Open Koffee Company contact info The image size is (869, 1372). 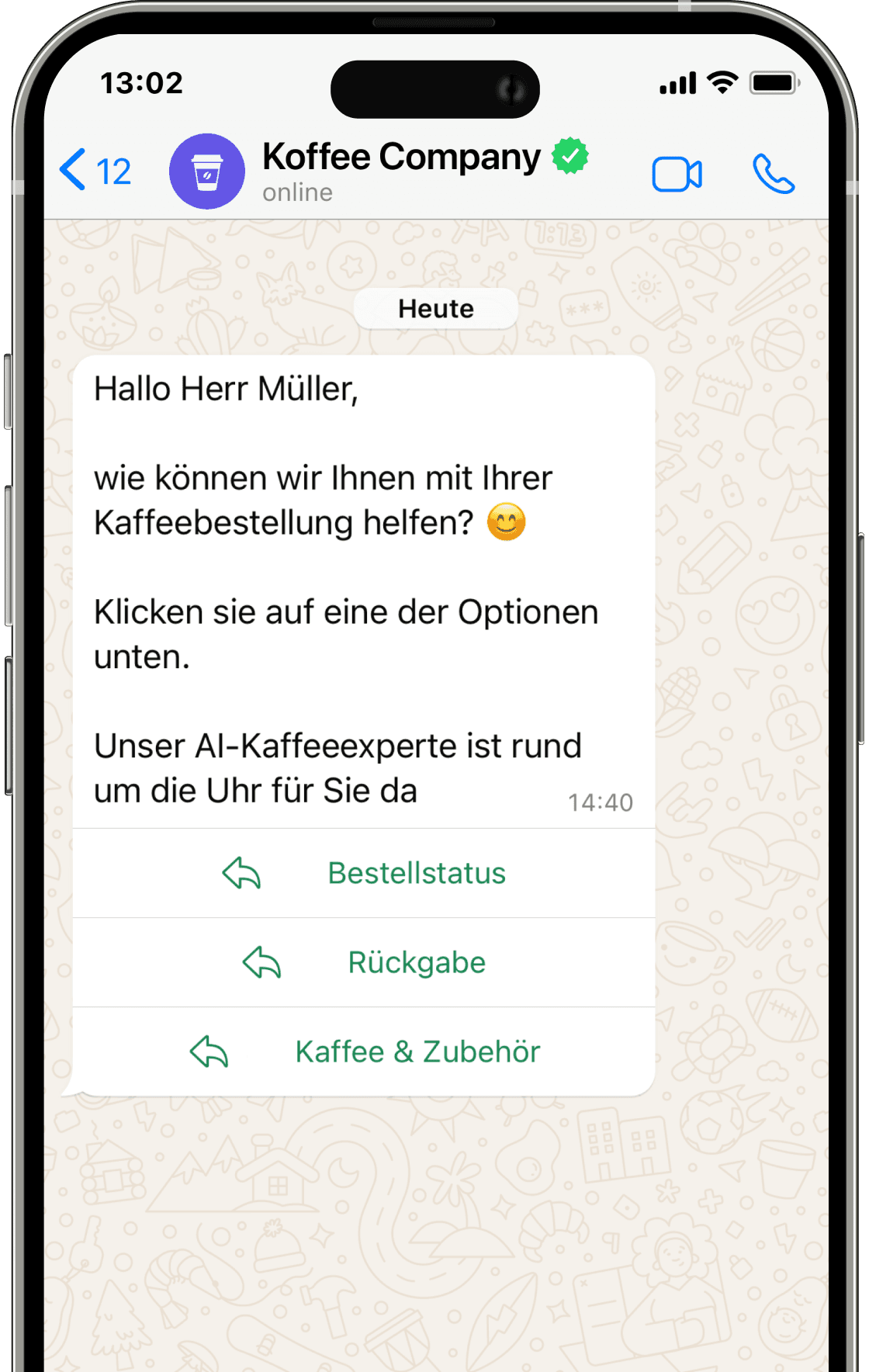click(400, 171)
